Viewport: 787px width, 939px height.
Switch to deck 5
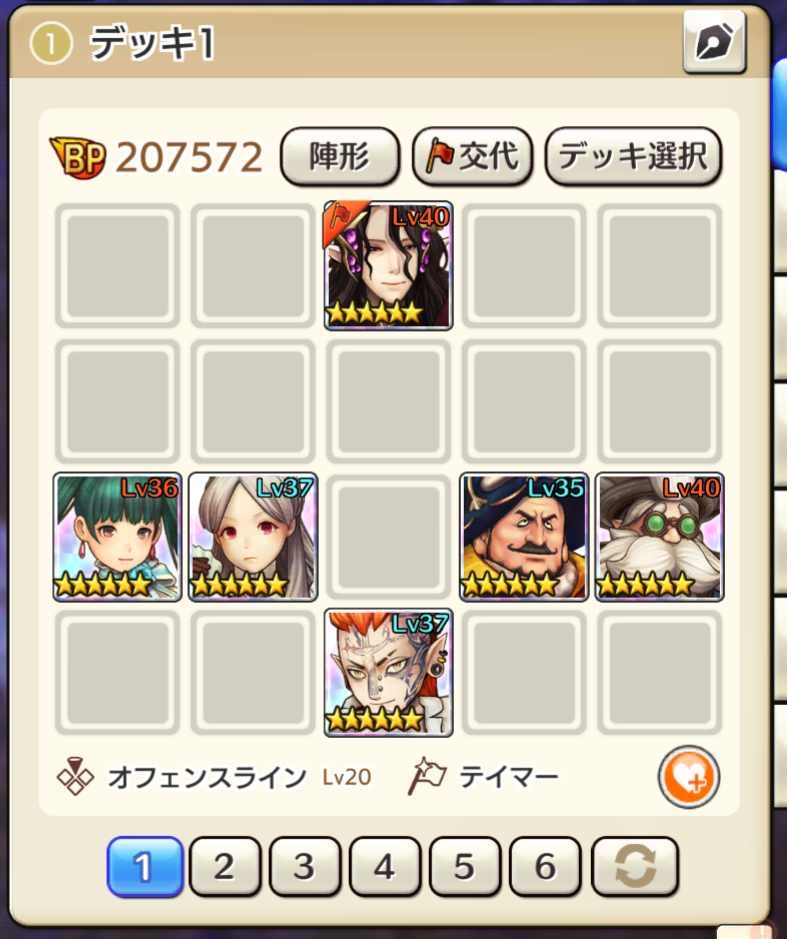pos(464,866)
